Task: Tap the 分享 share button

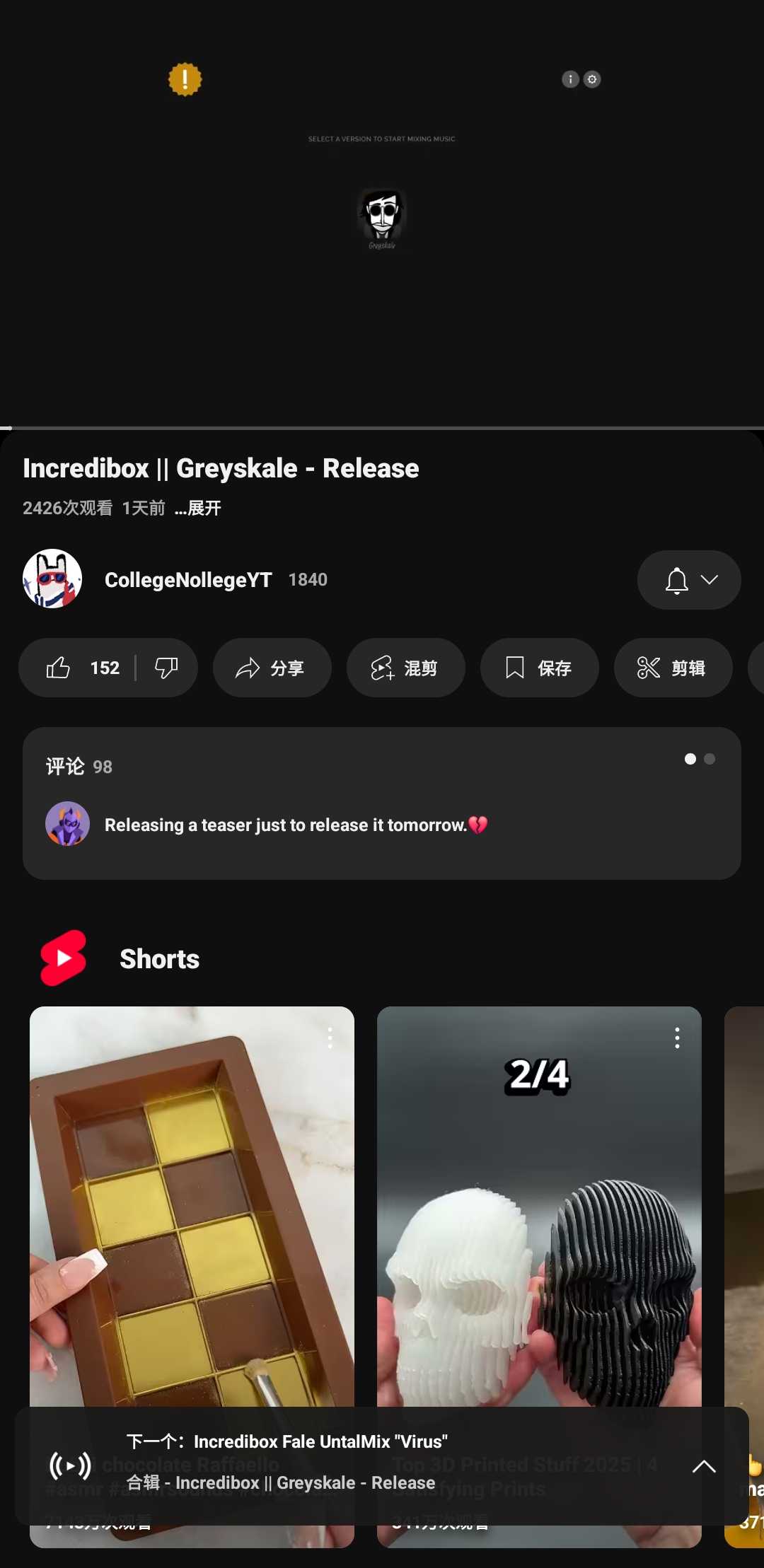Action: click(x=272, y=668)
